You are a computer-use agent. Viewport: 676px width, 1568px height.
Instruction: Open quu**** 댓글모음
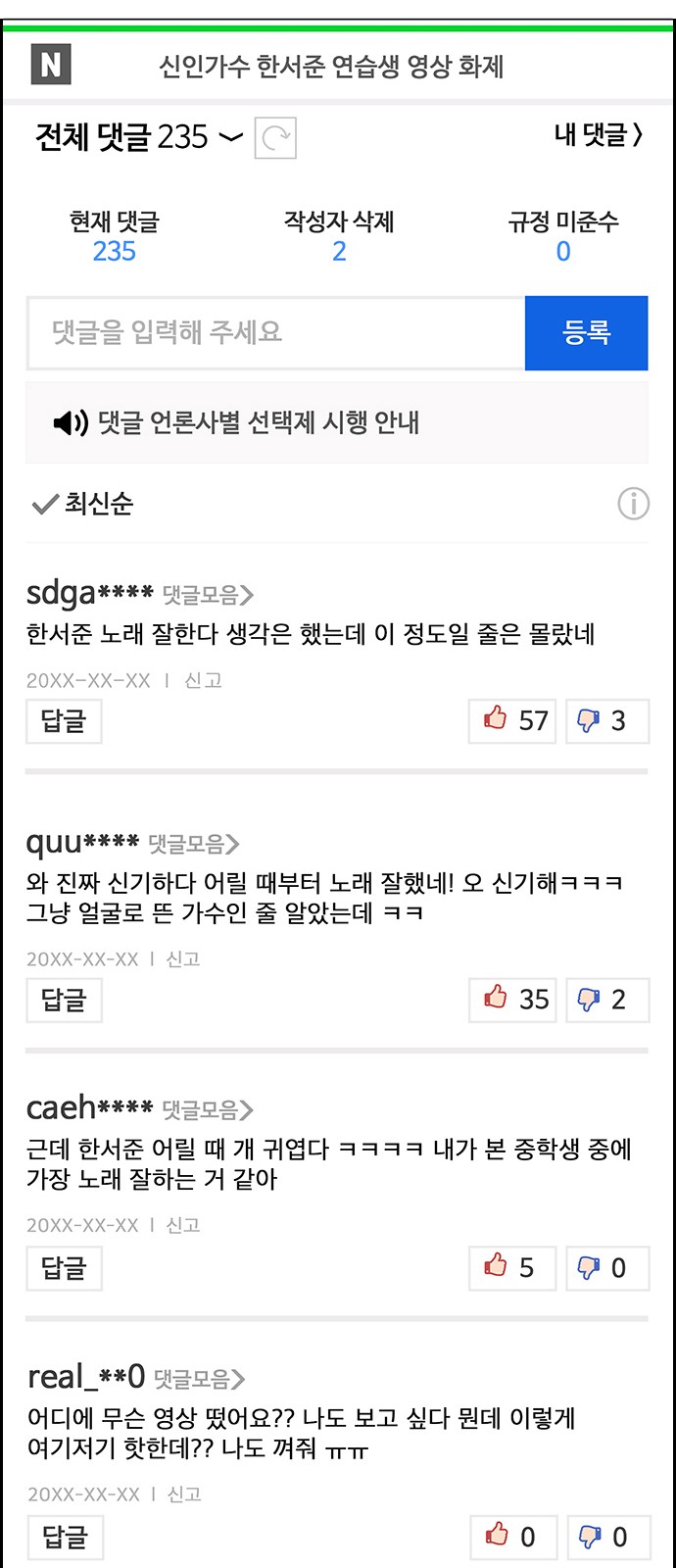click(x=194, y=844)
